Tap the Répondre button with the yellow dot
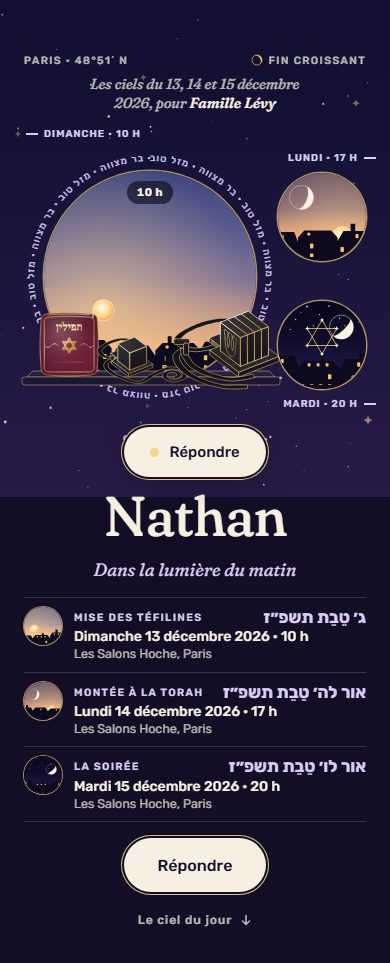This screenshot has height=963, width=390. pos(195,452)
